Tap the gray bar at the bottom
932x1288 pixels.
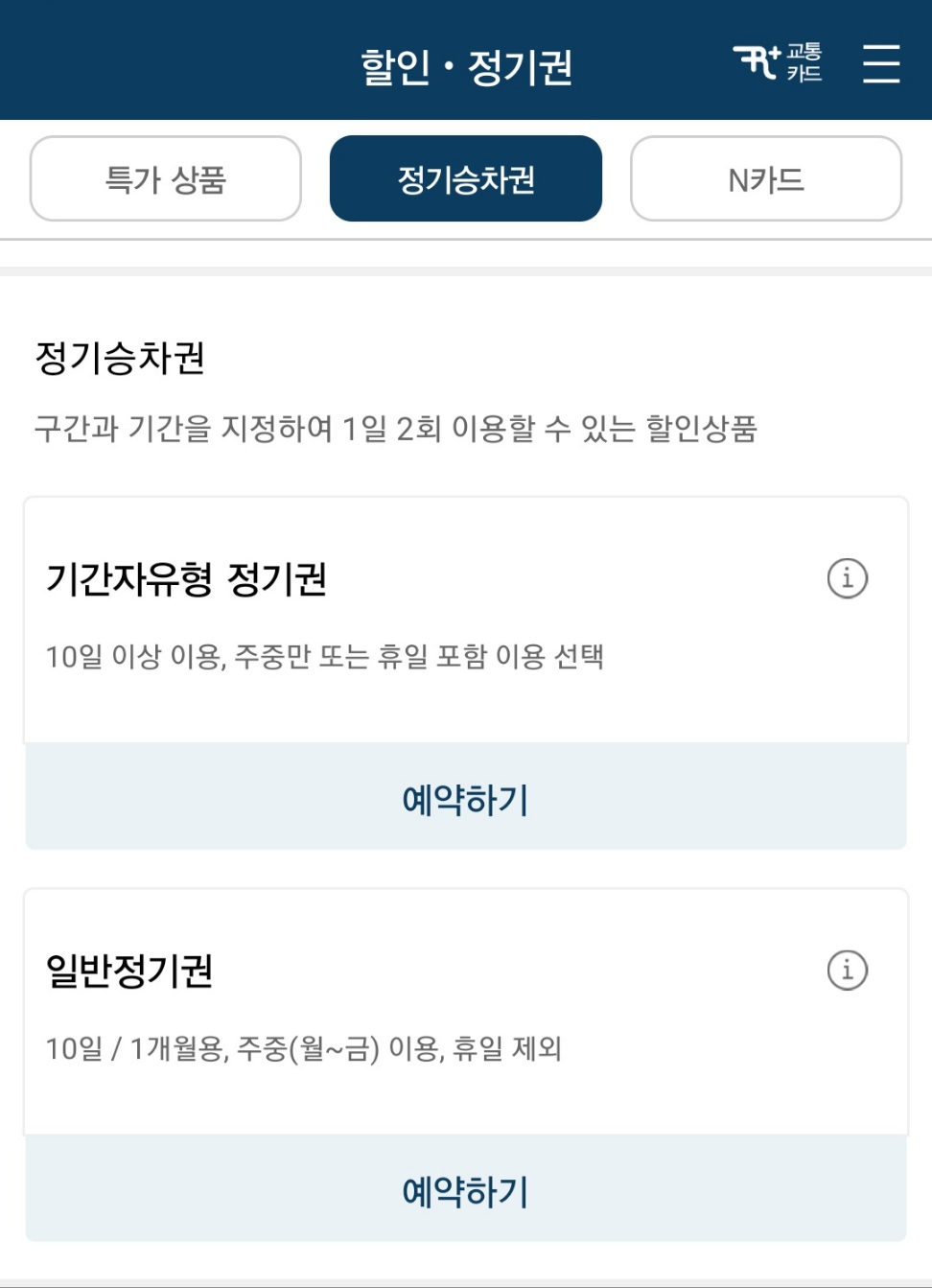pos(466,1280)
